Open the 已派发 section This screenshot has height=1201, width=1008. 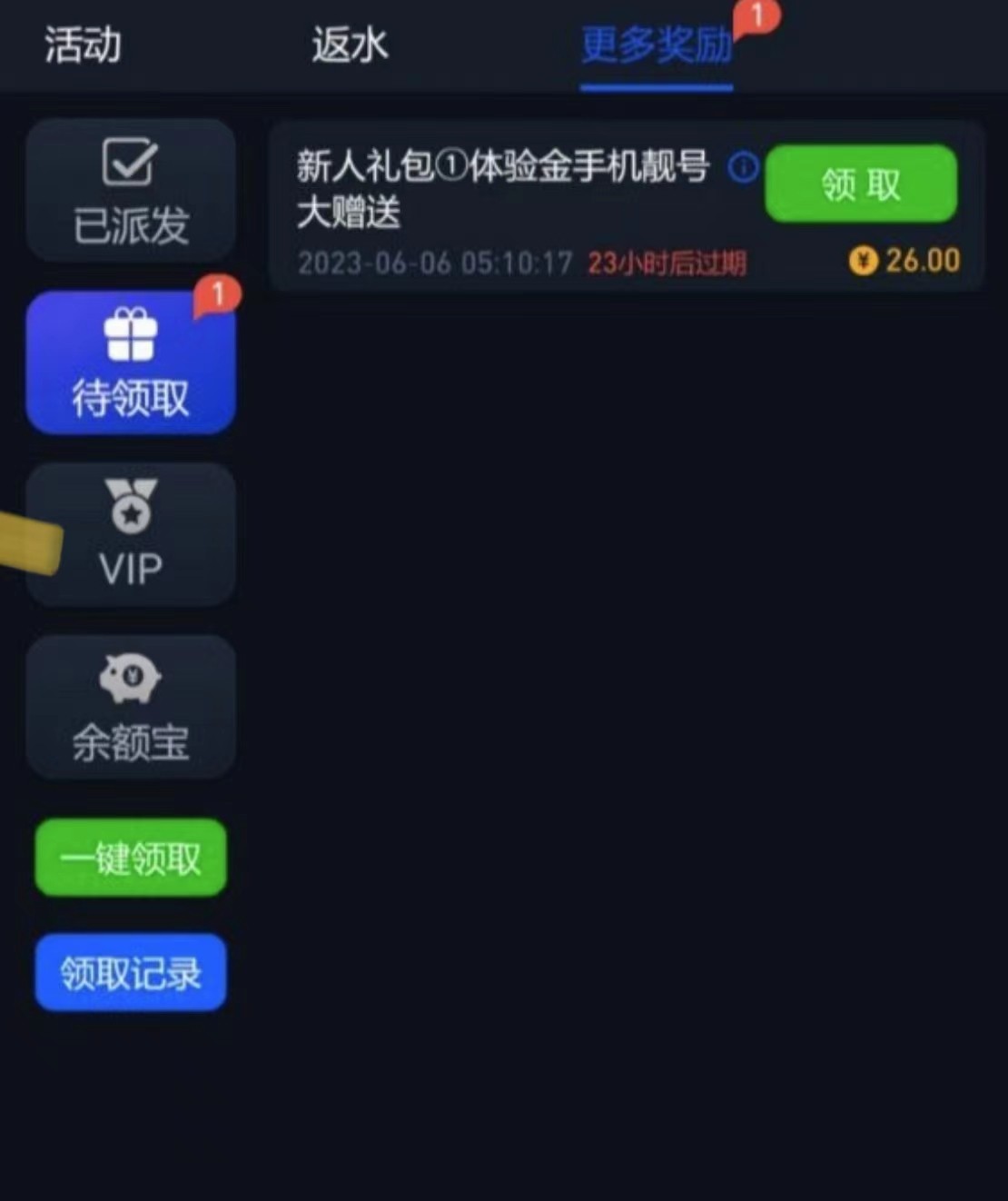[x=131, y=191]
